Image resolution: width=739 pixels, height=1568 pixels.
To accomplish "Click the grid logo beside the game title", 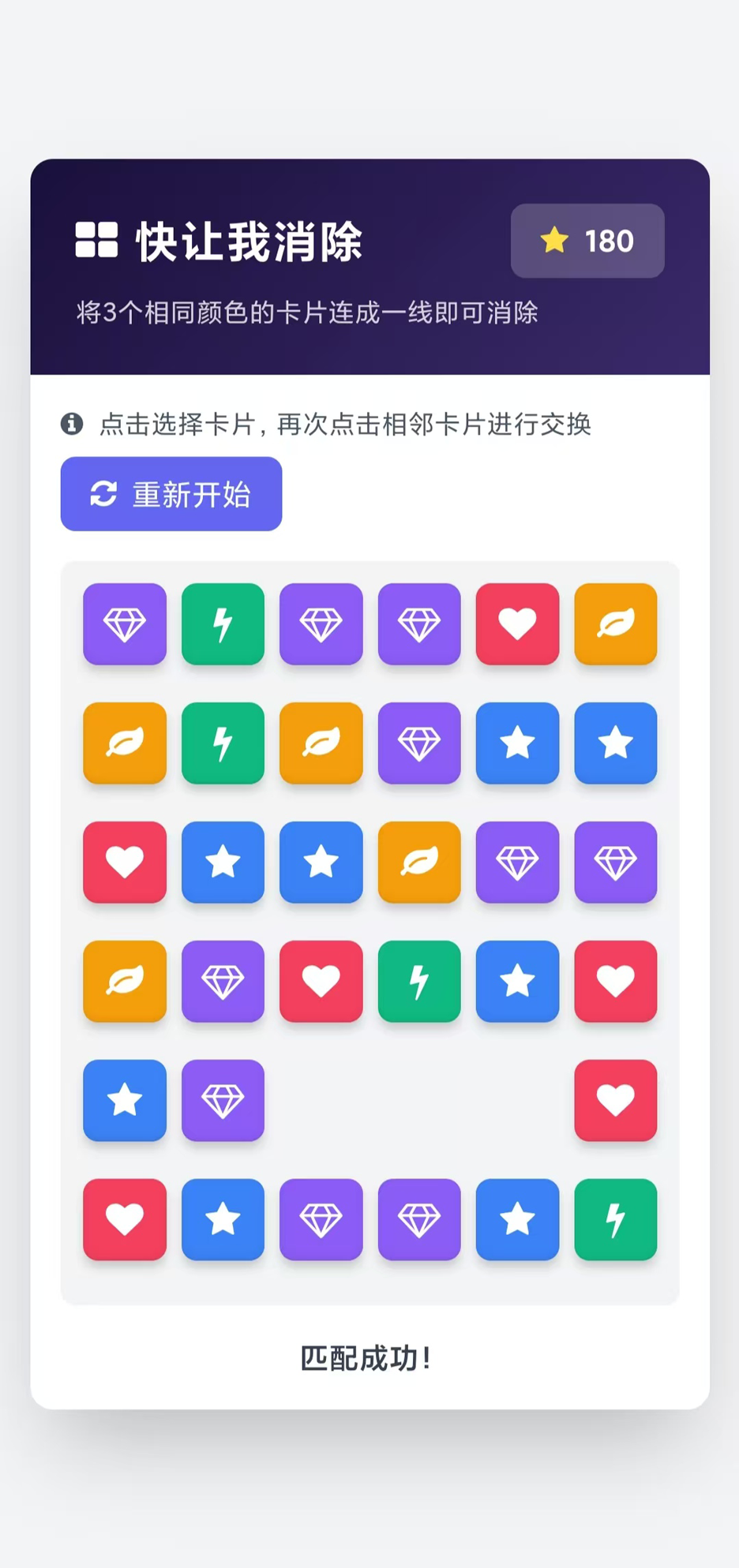I will point(94,242).
